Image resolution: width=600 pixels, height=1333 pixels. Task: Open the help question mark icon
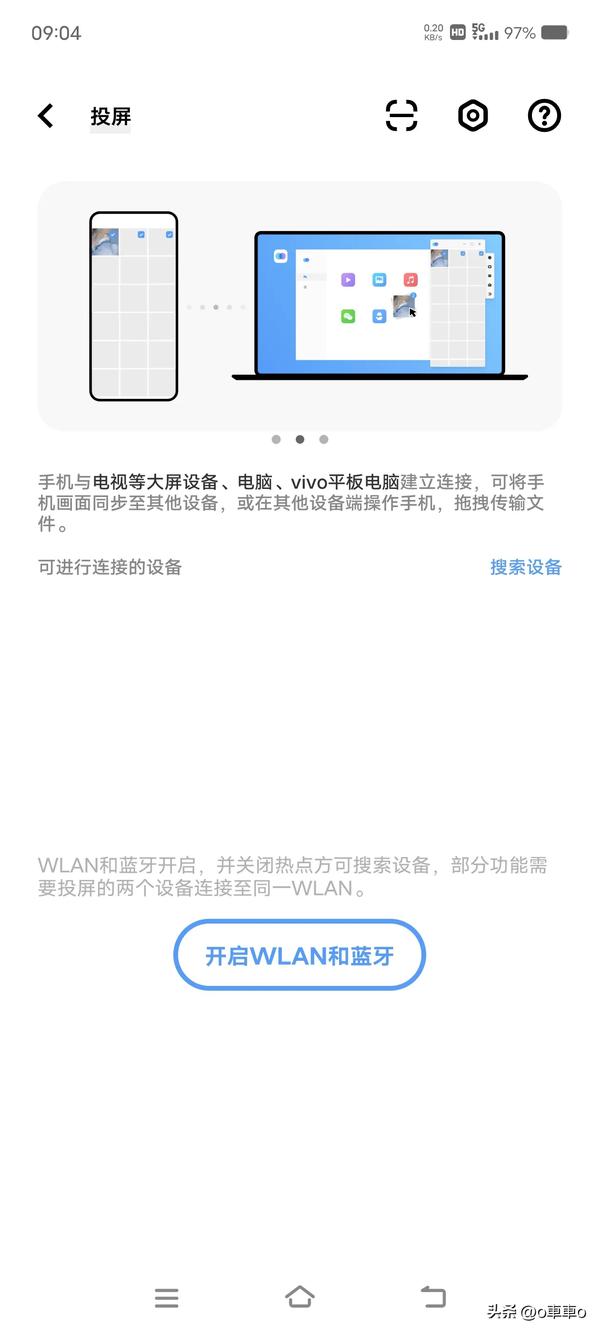(x=544, y=116)
